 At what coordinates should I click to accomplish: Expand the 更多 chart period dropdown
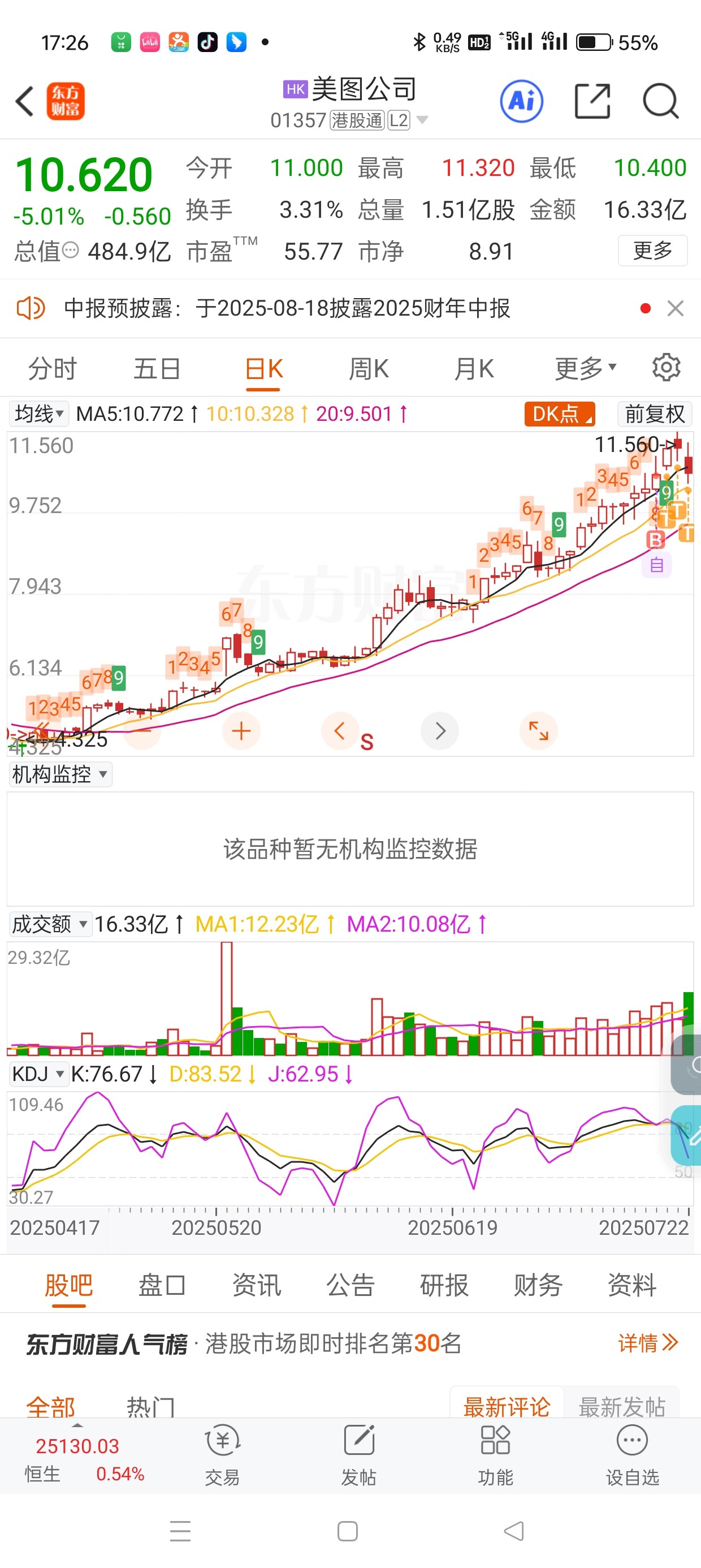point(585,369)
